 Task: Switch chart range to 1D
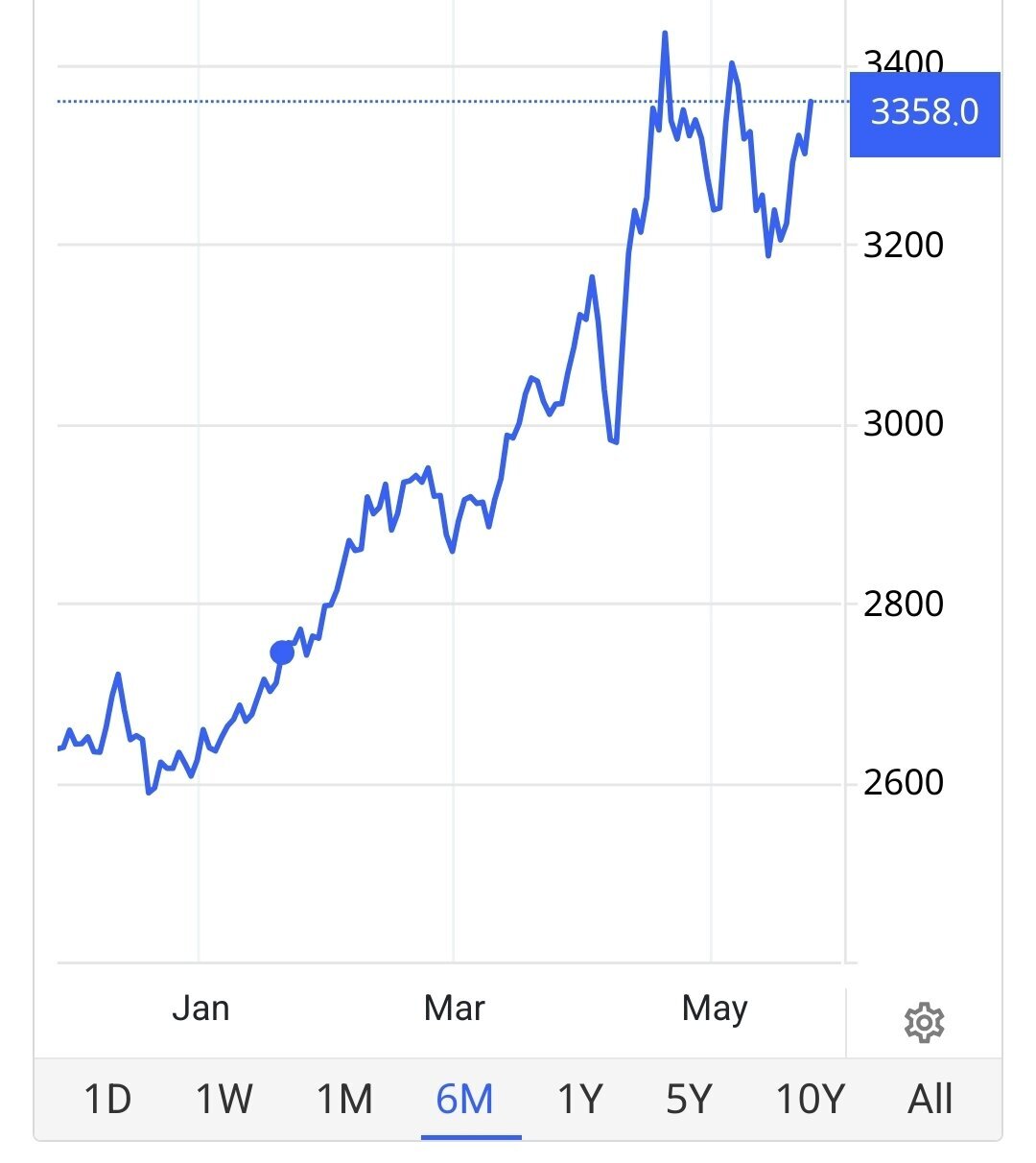click(107, 1099)
